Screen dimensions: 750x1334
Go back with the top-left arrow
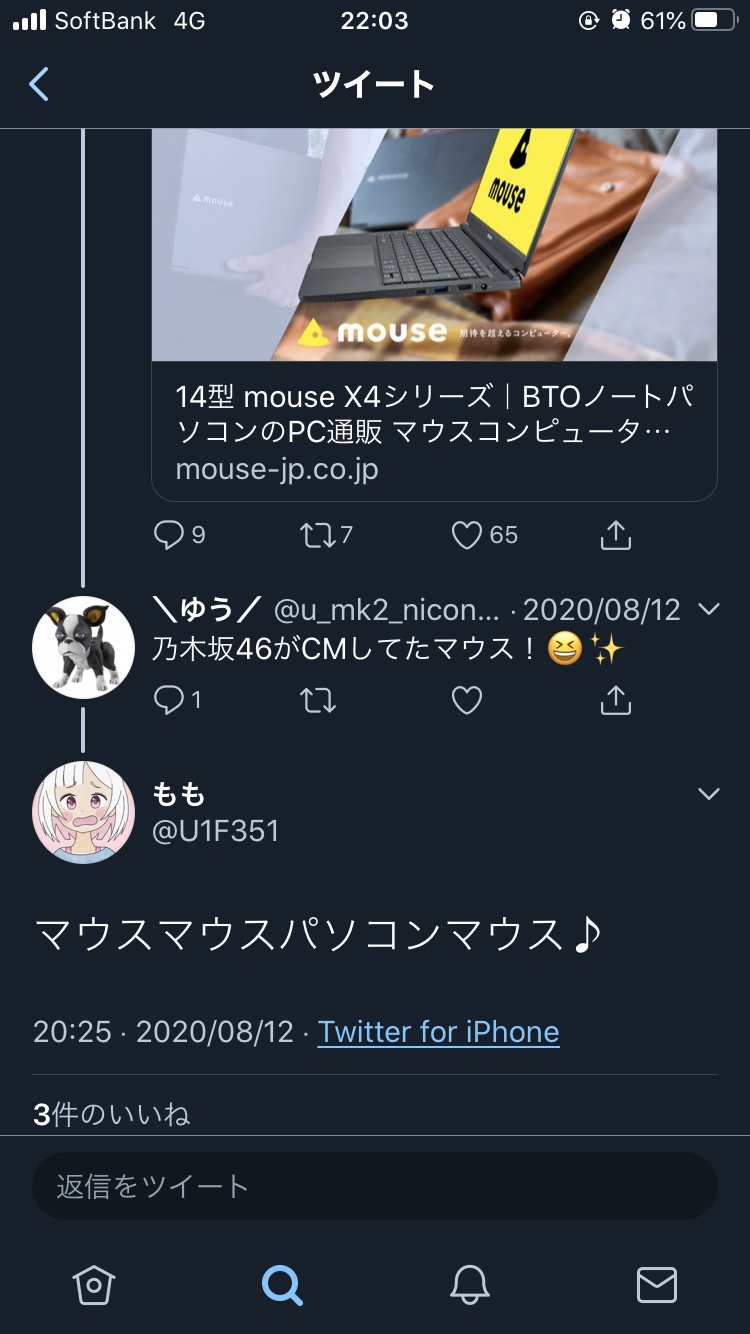(x=39, y=85)
